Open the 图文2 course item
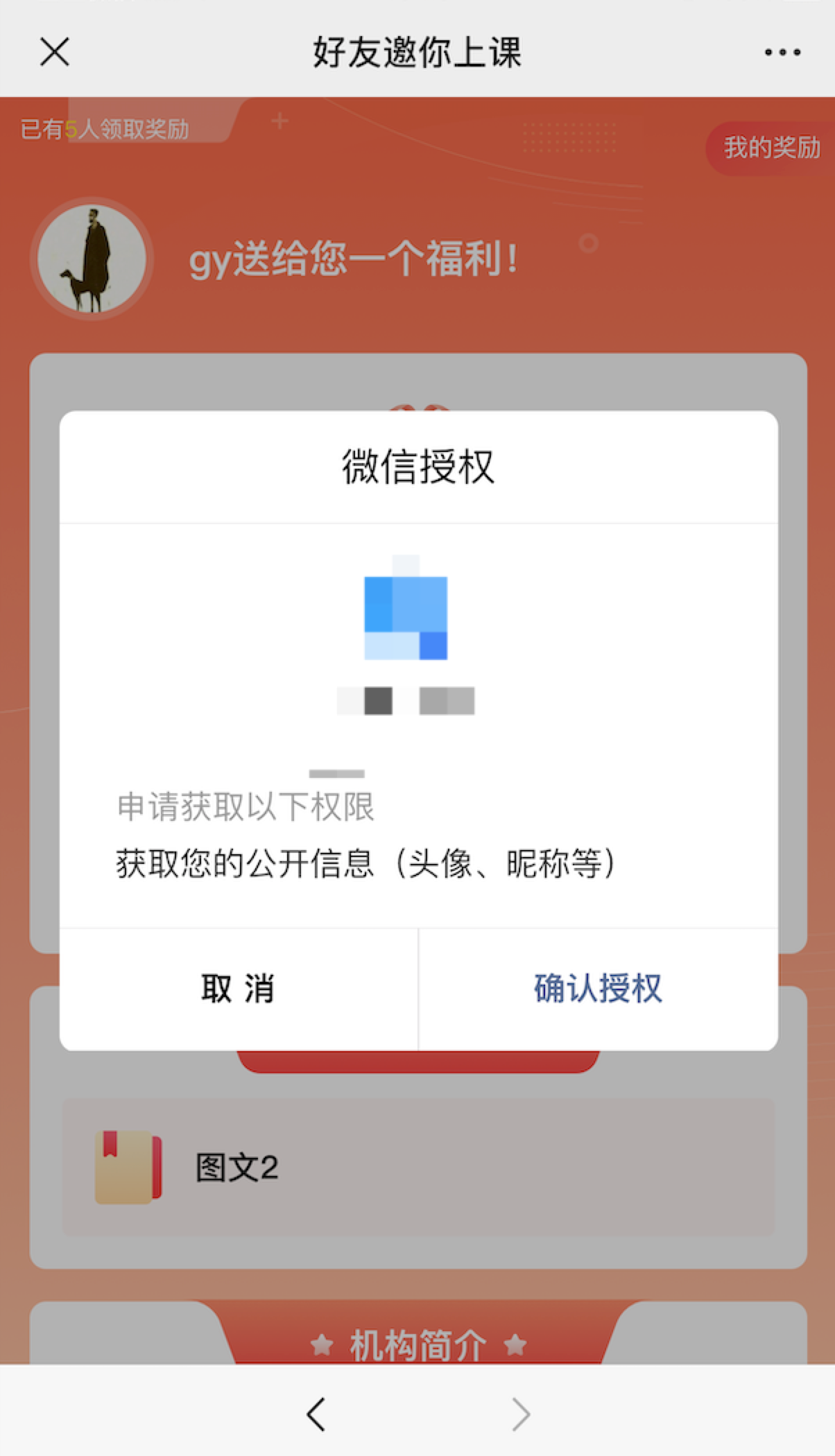The height and width of the screenshot is (1456, 835). (x=417, y=1166)
